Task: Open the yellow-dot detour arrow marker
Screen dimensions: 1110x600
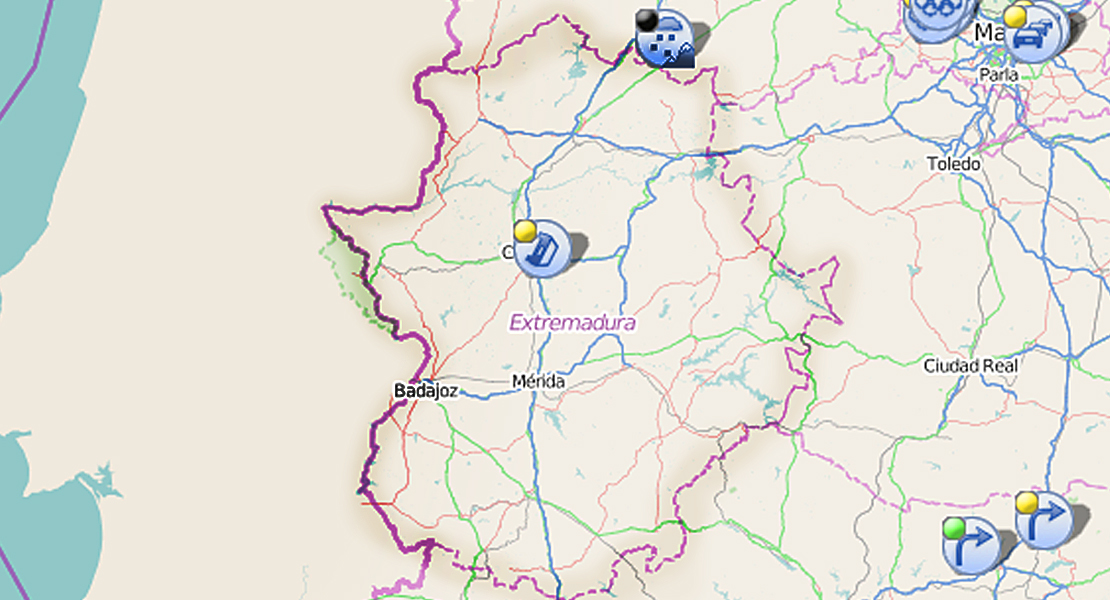Action: point(1045,520)
